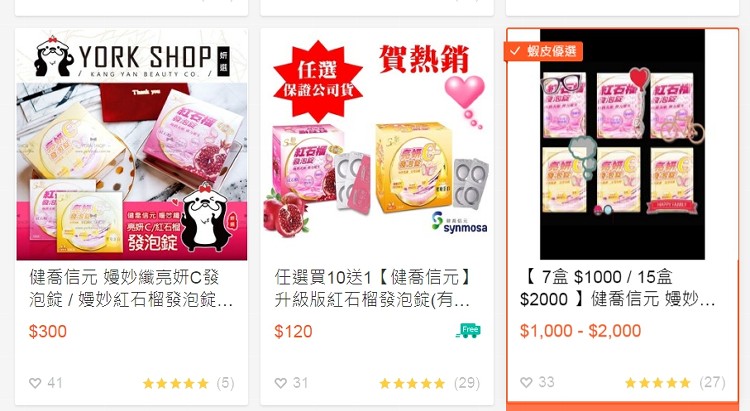750x411 pixels.
Task: Like the $300 product with 41 hearts
Action: 35,383
